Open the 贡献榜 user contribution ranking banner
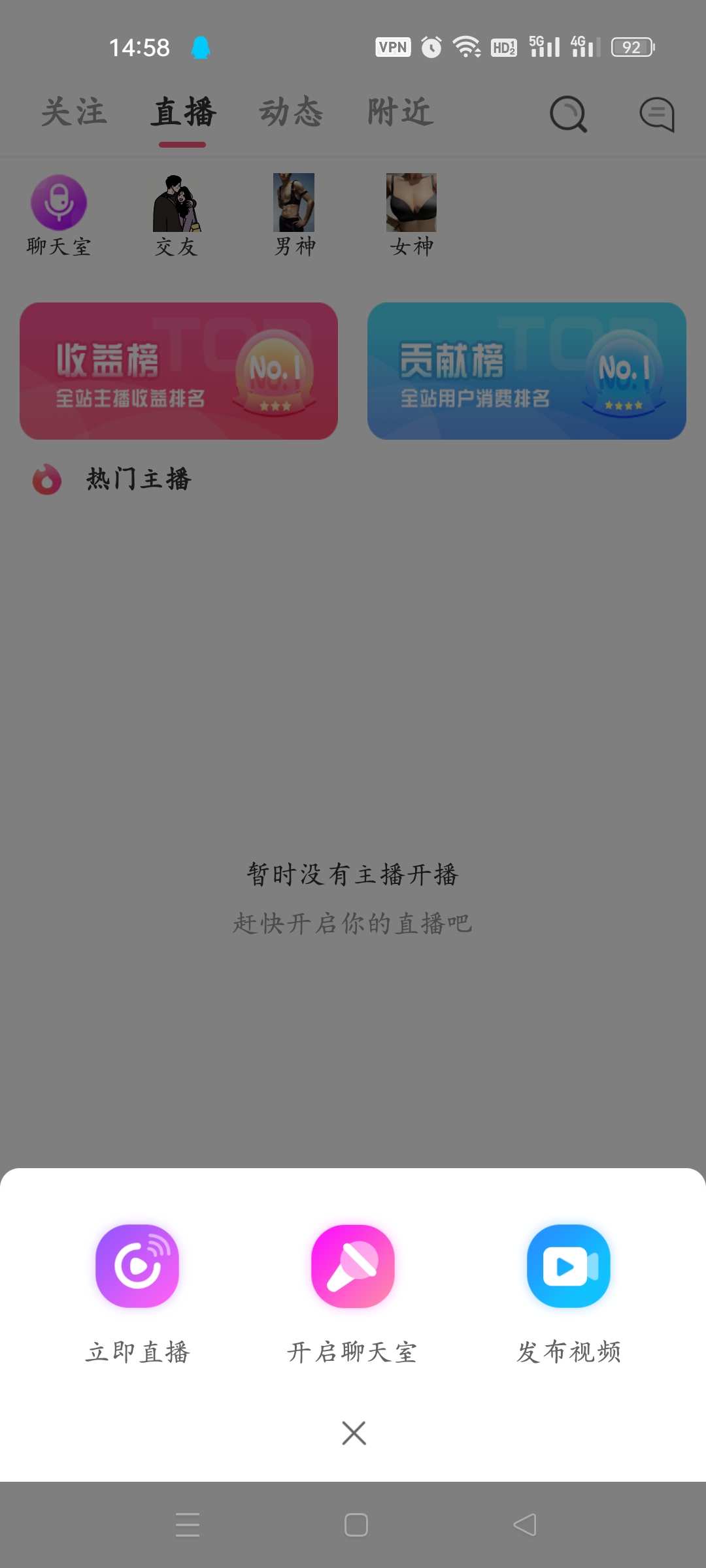The width and height of the screenshot is (706, 1568). pyautogui.click(x=527, y=370)
